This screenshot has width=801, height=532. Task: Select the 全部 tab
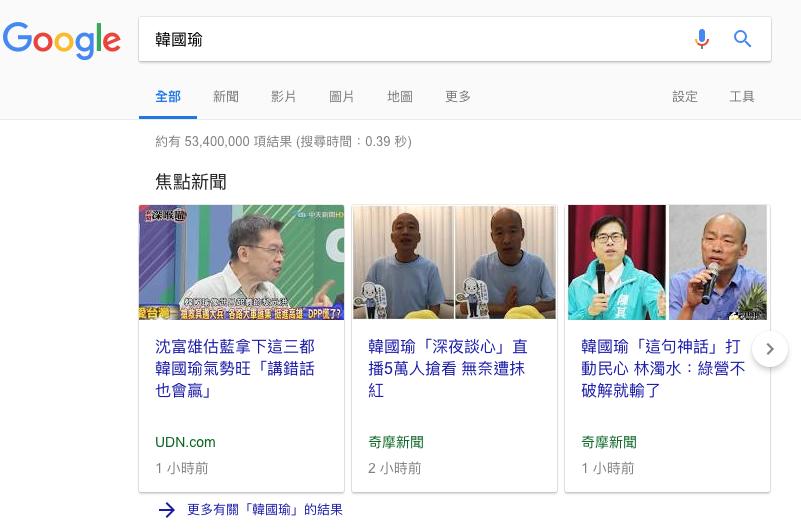pos(168,97)
